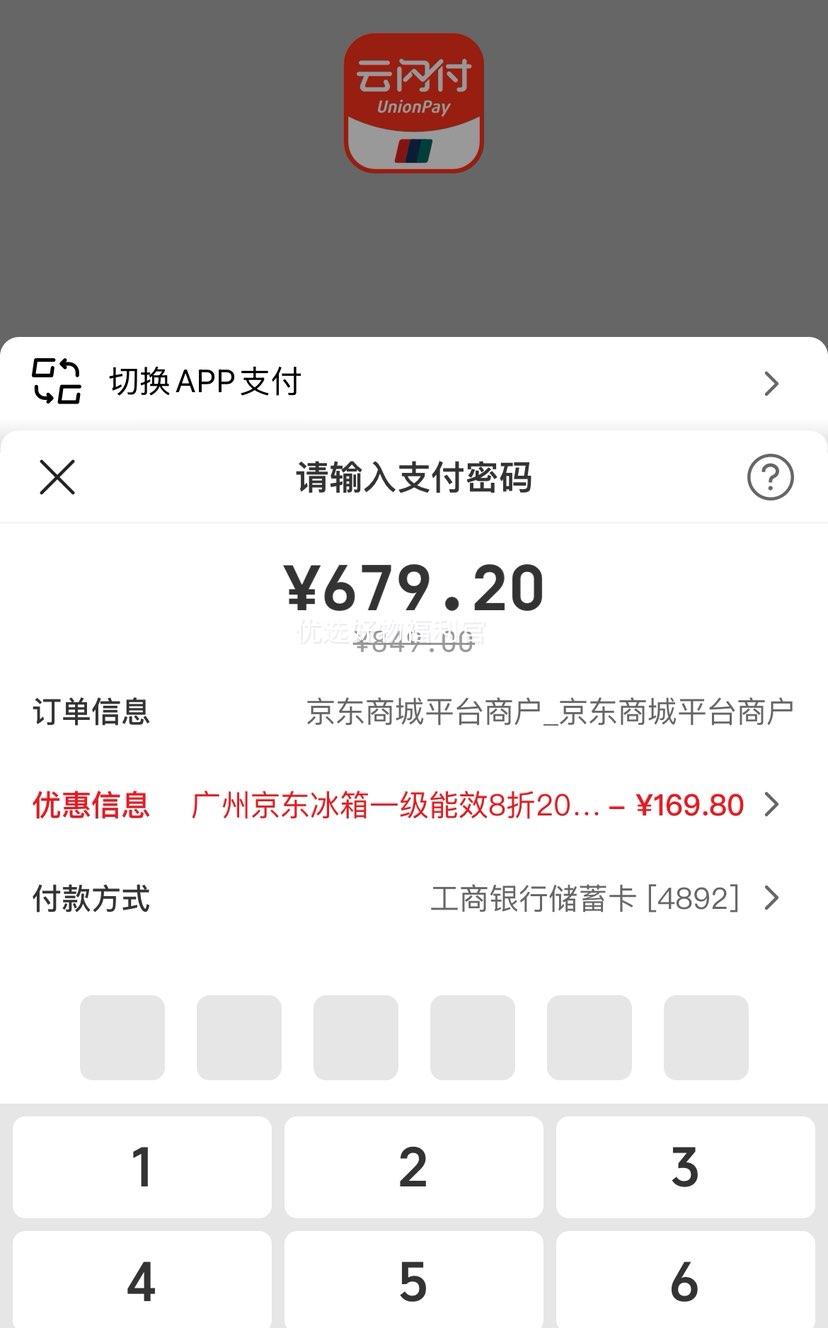Open the 切换APP支付 row
This screenshot has width=828, height=1328.
tap(414, 382)
